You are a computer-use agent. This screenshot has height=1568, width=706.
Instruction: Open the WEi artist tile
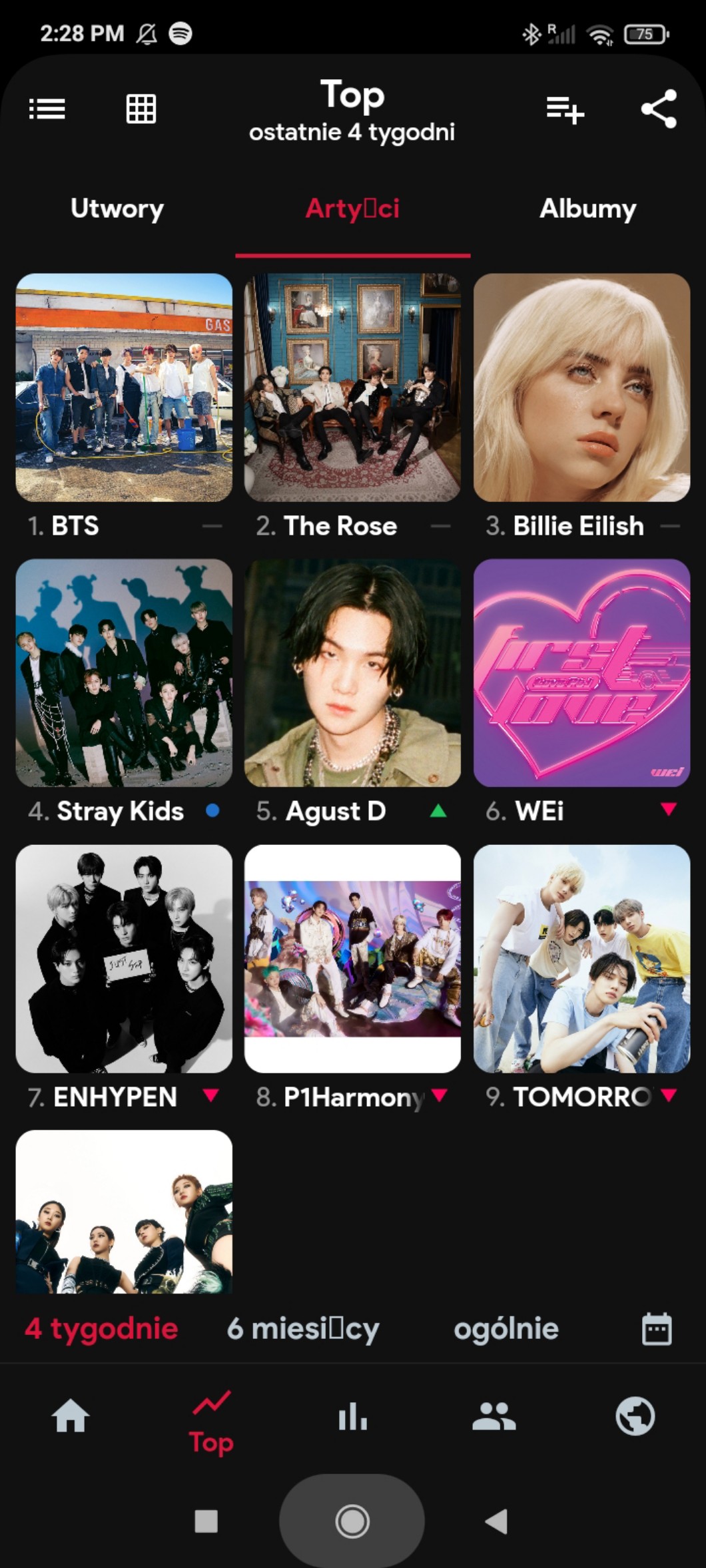[x=581, y=672]
